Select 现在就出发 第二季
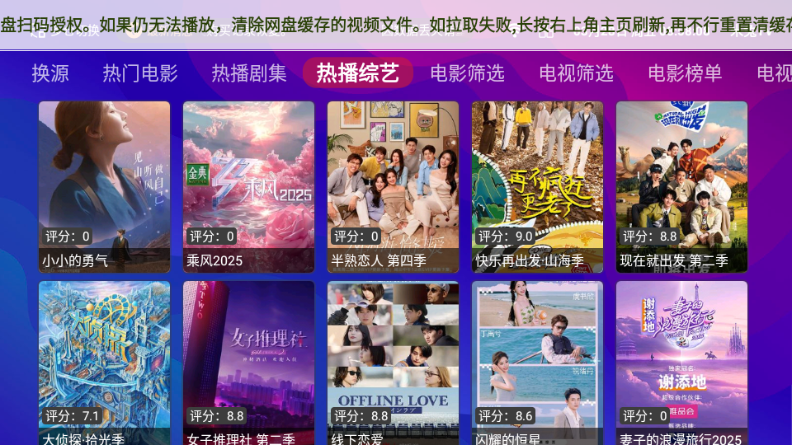Screen dimensions: 792x445 coord(681,185)
